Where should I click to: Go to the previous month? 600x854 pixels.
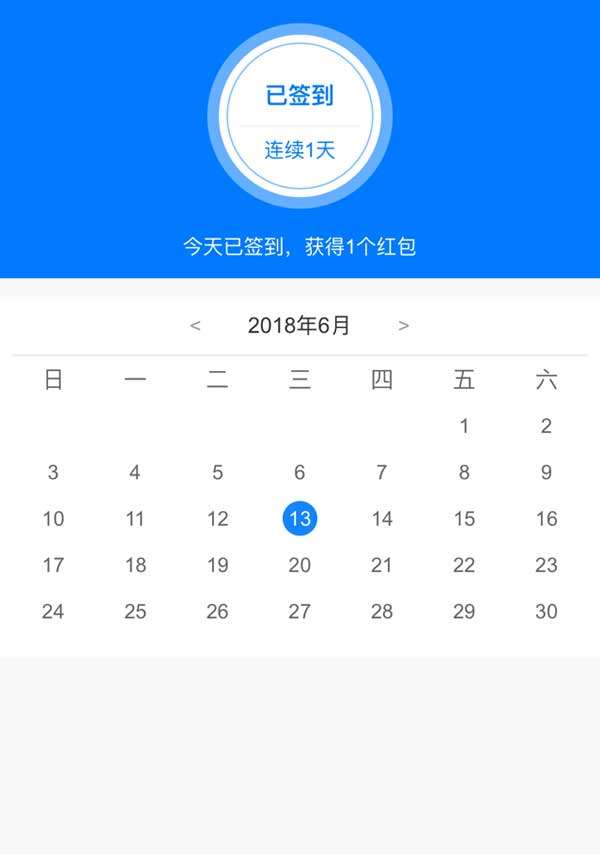pyautogui.click(x=195, y=325)
